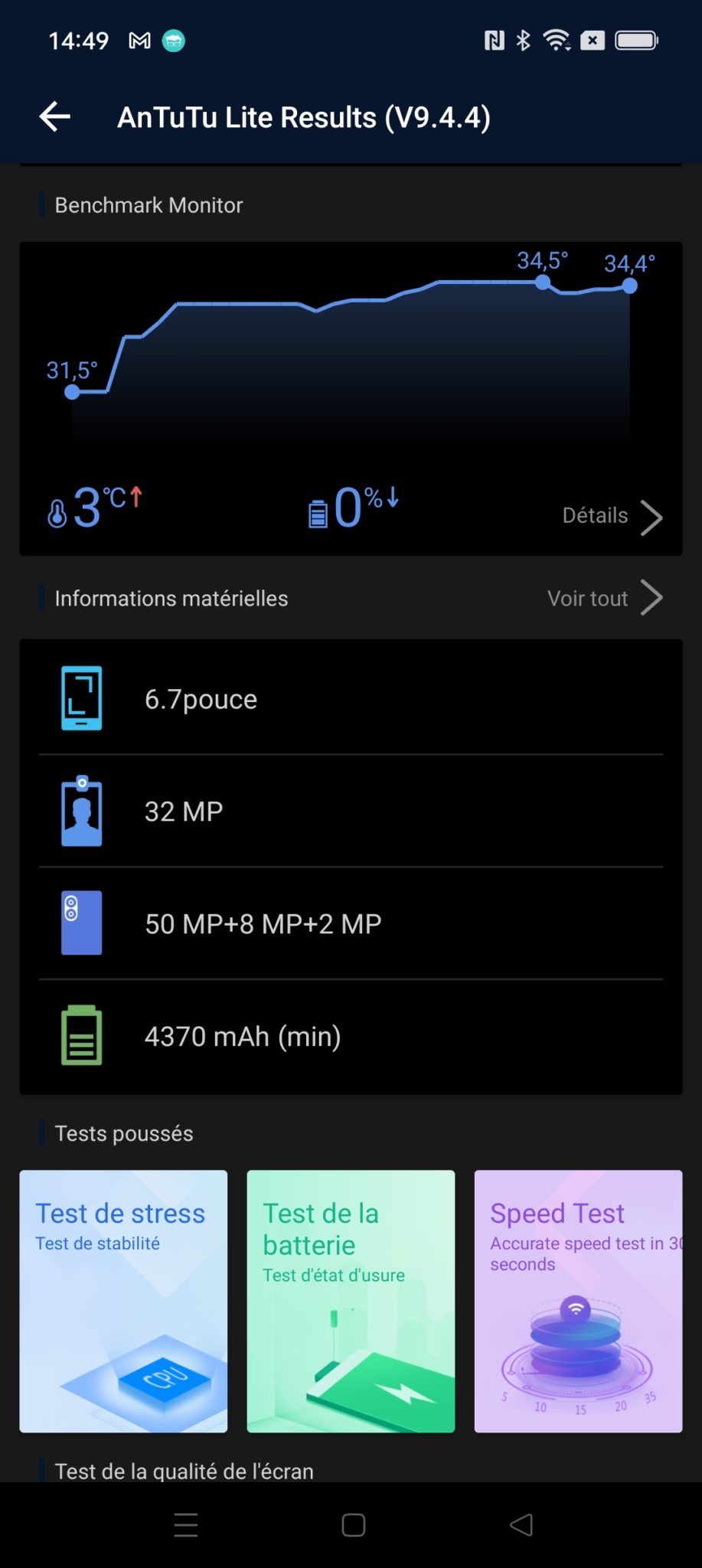Go to the system home screen
Image resolution: width=702 pixels, height=1568 pixels.
click(353, 1525)
